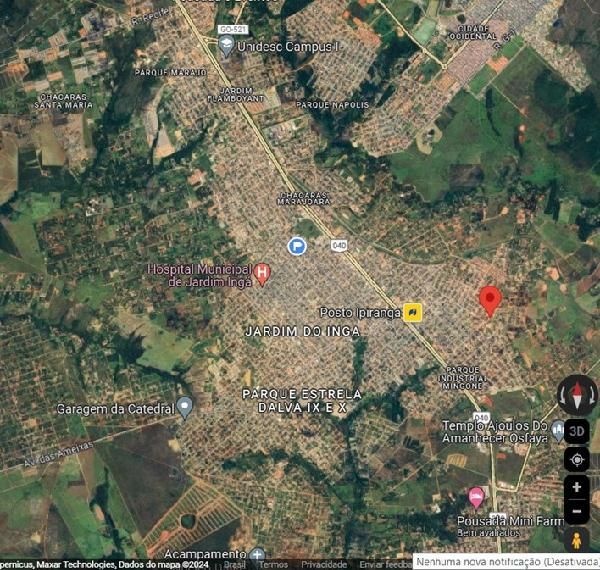Screen dimensions: 600x570
Task: Open the Garagem da Catedral marker
Action: point(184,407)
